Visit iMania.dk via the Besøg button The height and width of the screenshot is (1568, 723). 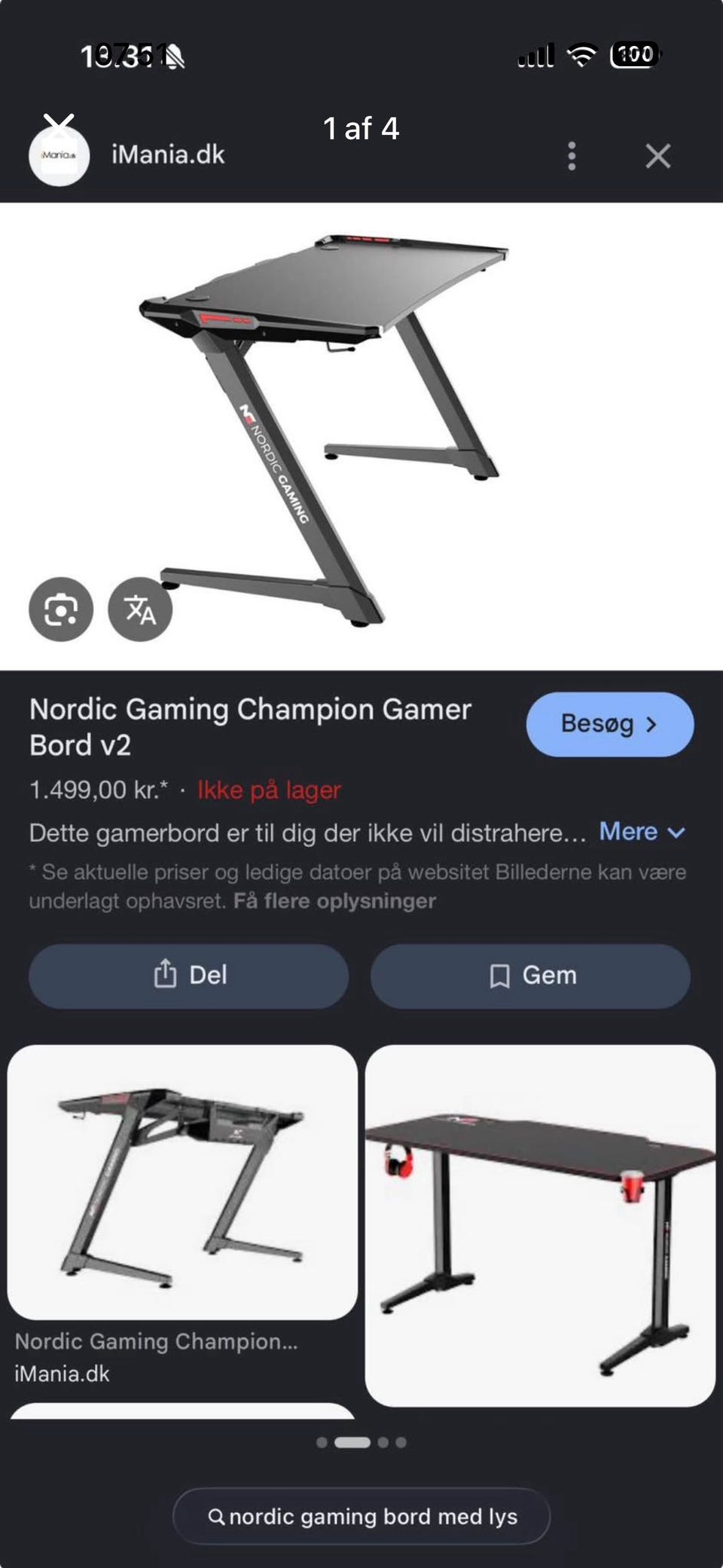coord(610,724)
